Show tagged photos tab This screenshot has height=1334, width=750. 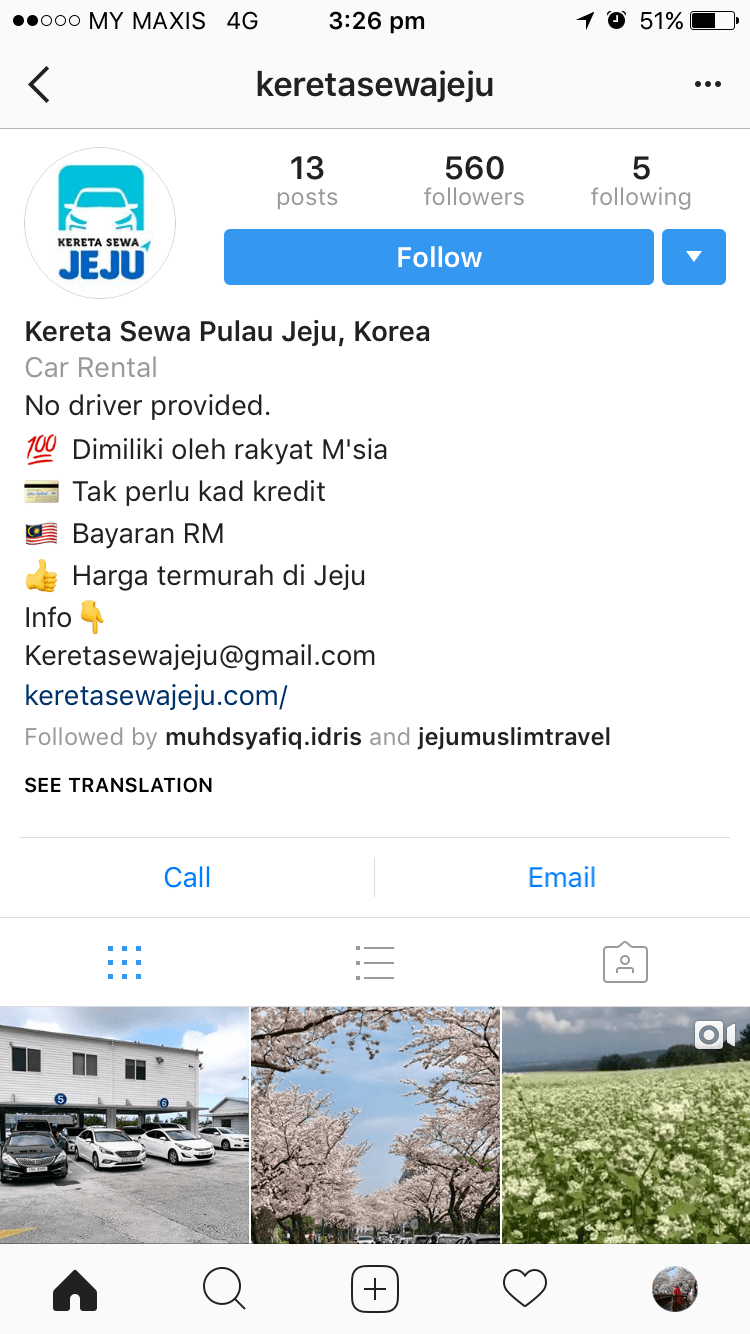(x=625, y=962)
